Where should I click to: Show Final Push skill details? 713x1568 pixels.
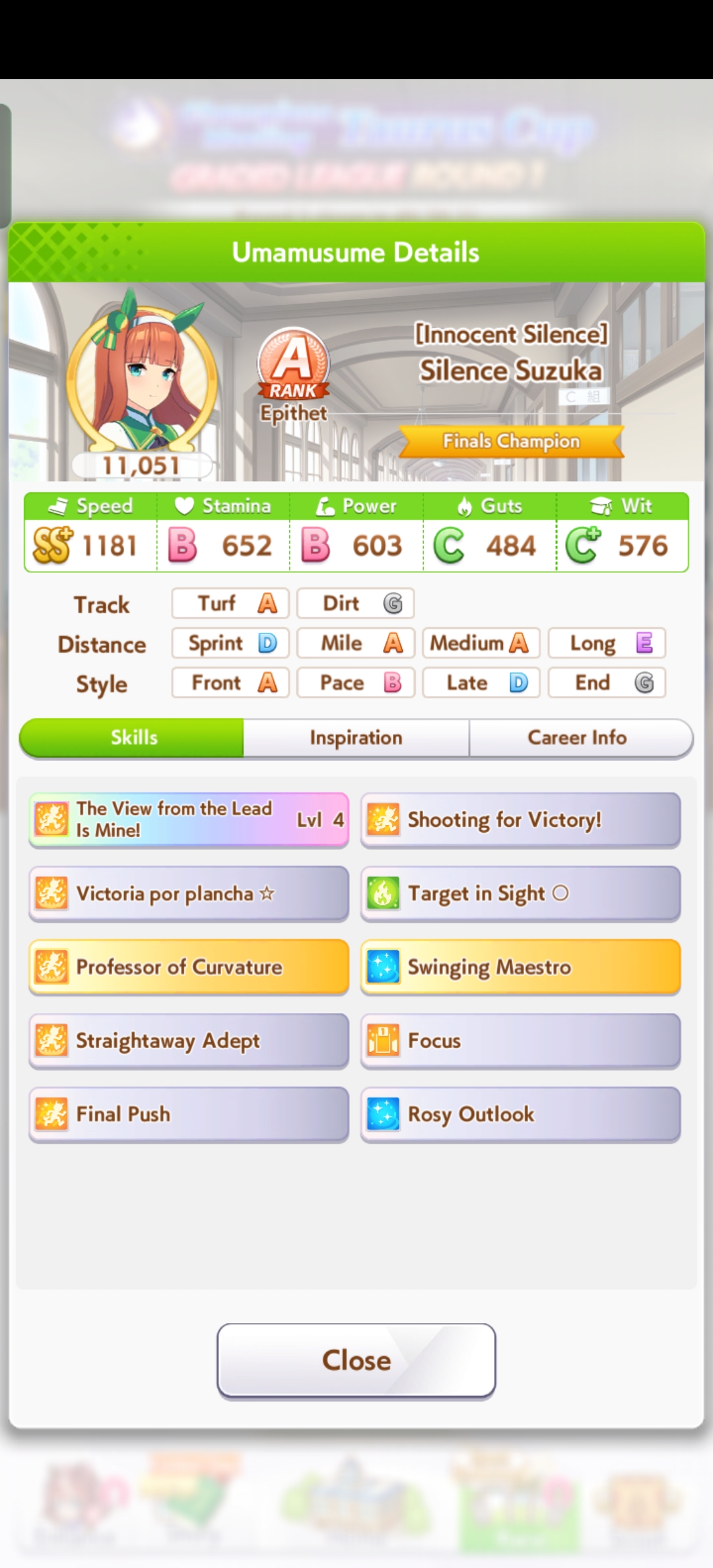tap(188, 1114)
